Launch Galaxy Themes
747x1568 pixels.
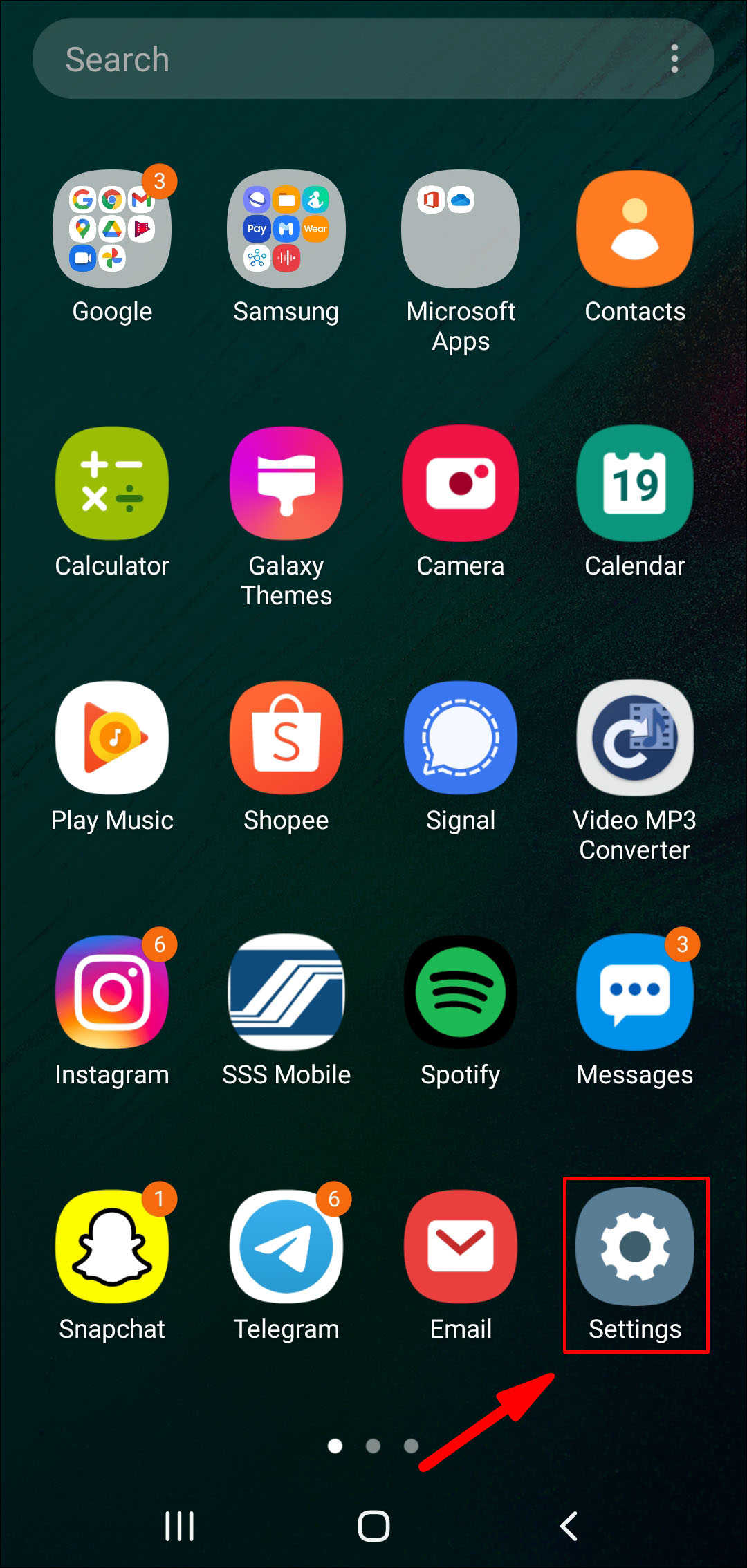[286, 483]
